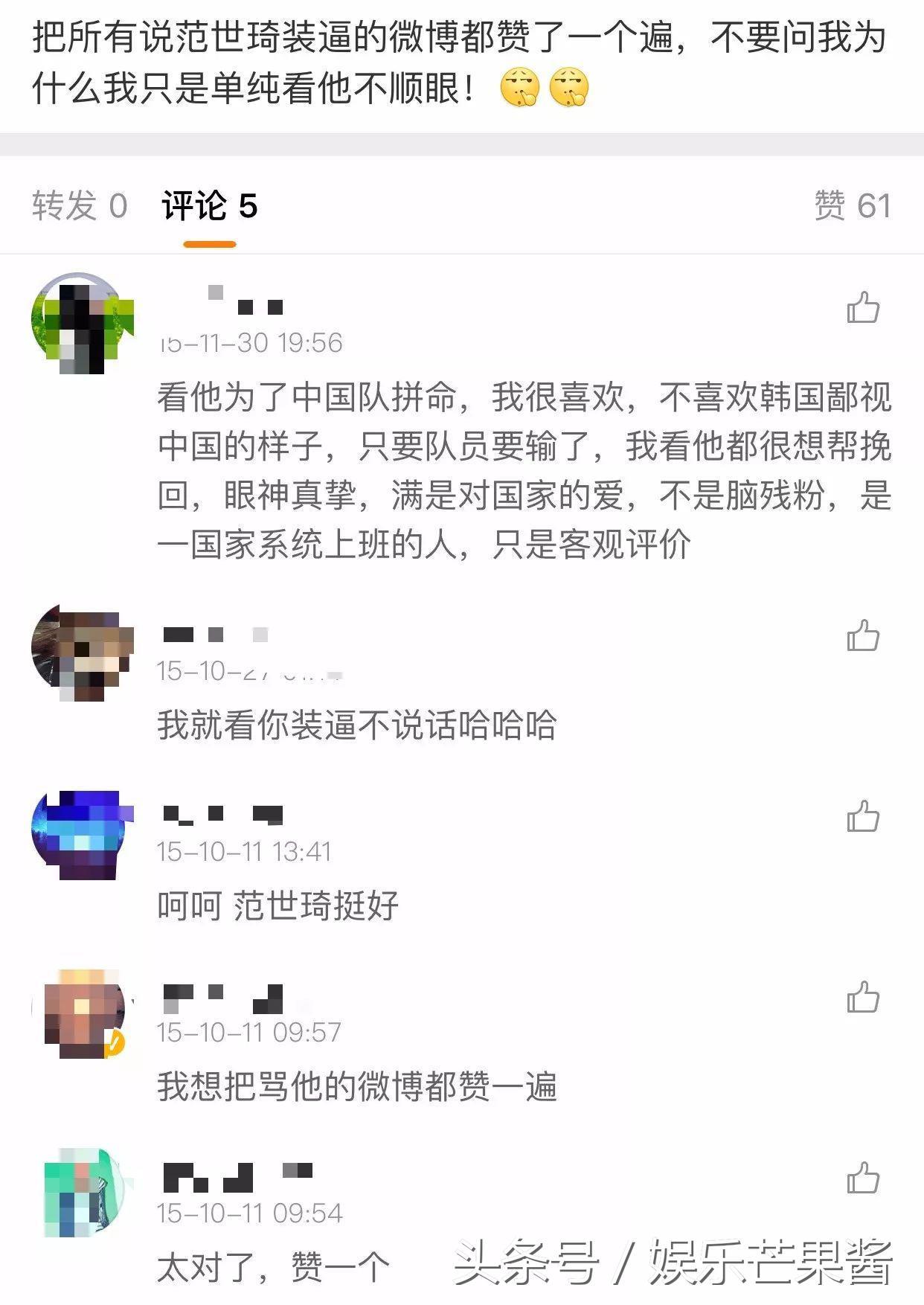Like the comment 我想把骂他的微博都赞一遍
This screenshot has width=924, height=1305.
pyautogui.click(x=863, y=997)
